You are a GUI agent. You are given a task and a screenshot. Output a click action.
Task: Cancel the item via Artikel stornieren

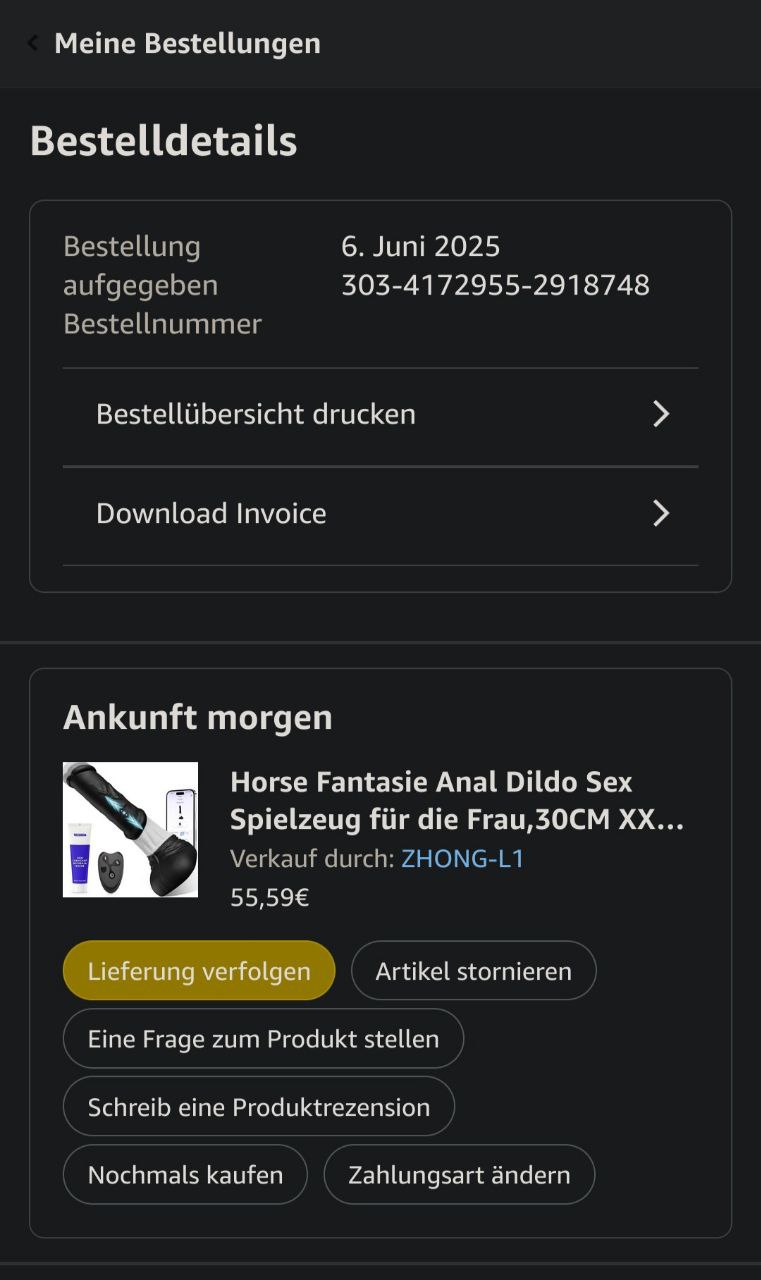coord(473,971)
